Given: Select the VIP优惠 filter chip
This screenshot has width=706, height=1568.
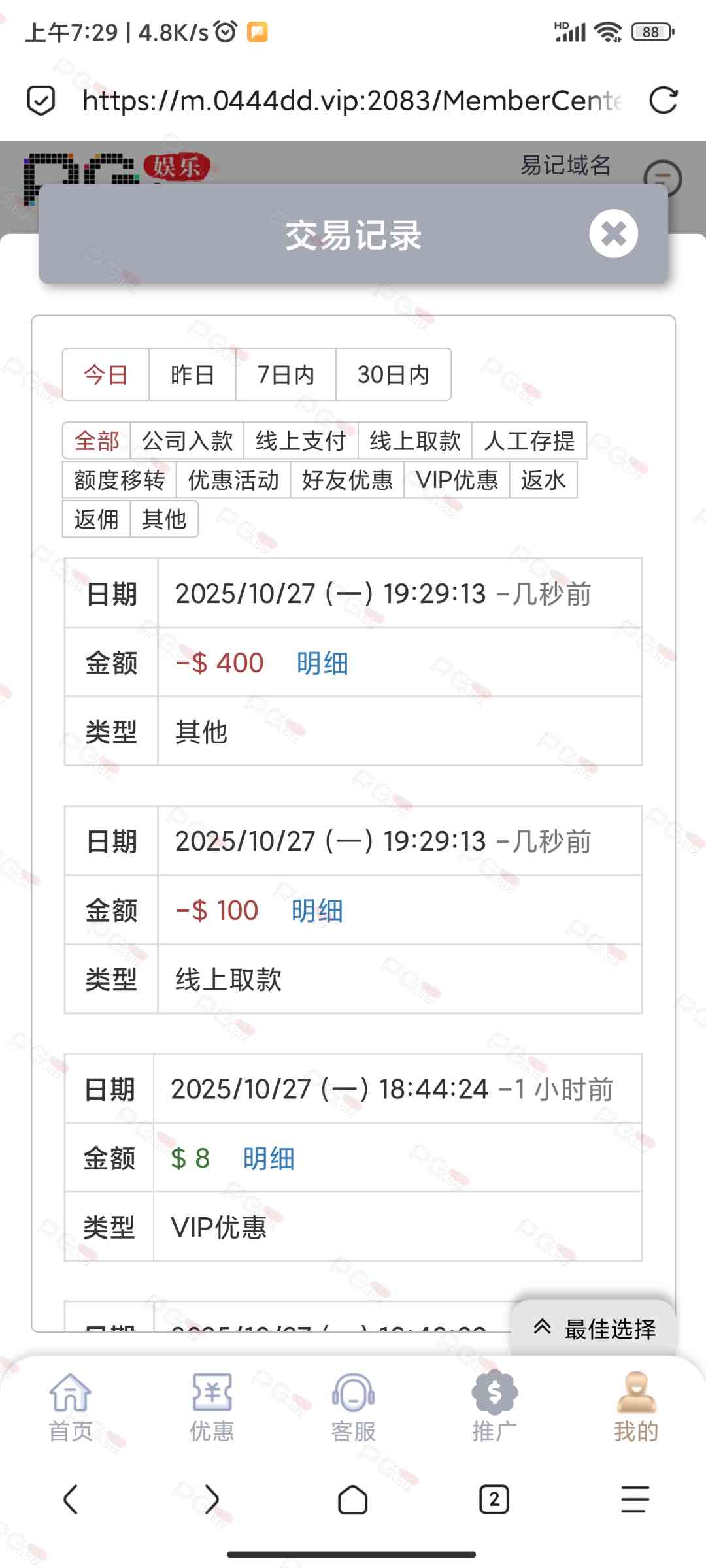Looking at the screenshot, I should (x=456, y=480).
